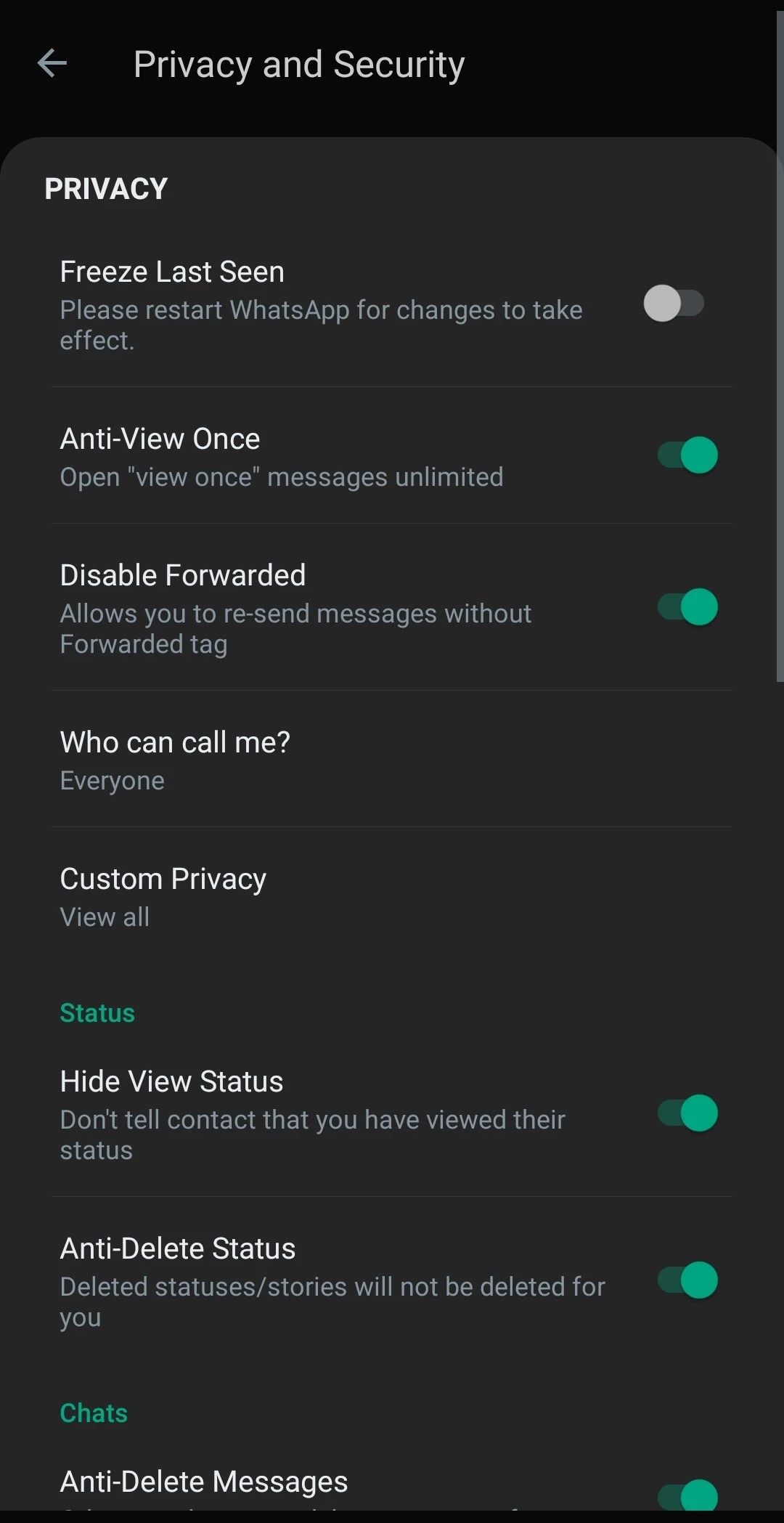Switch off Hide View Status

pos(687,1113)
